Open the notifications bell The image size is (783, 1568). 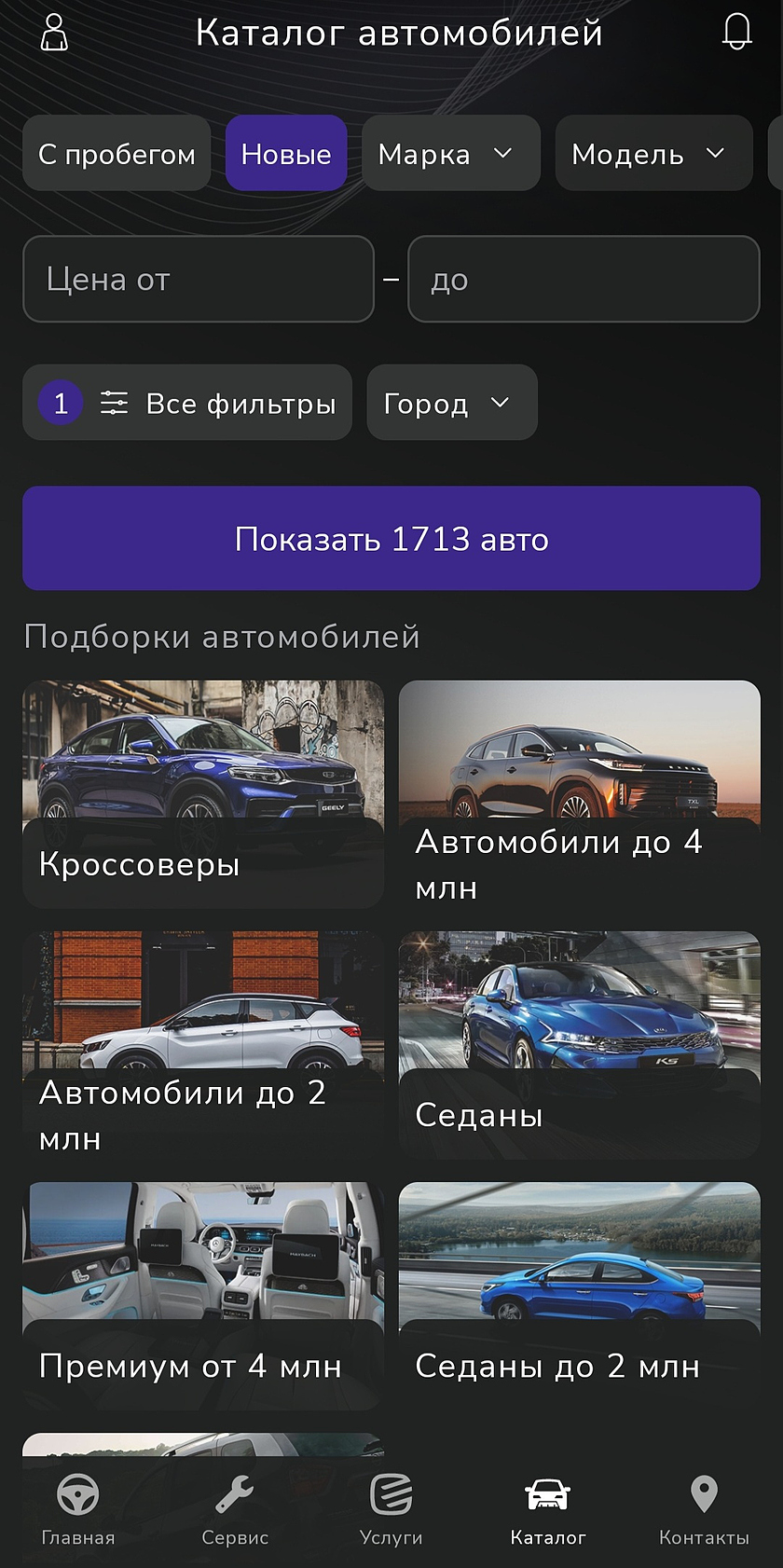click(x=736, y=33)
